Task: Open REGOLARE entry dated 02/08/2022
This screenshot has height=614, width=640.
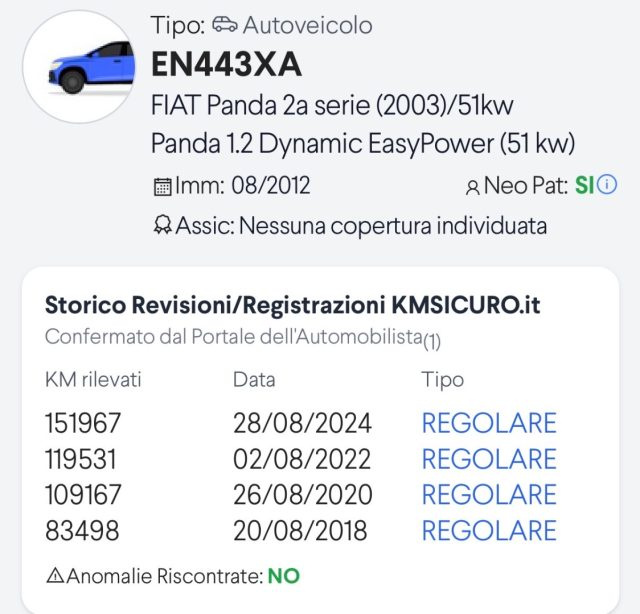Action: click(x=489, y=459)
